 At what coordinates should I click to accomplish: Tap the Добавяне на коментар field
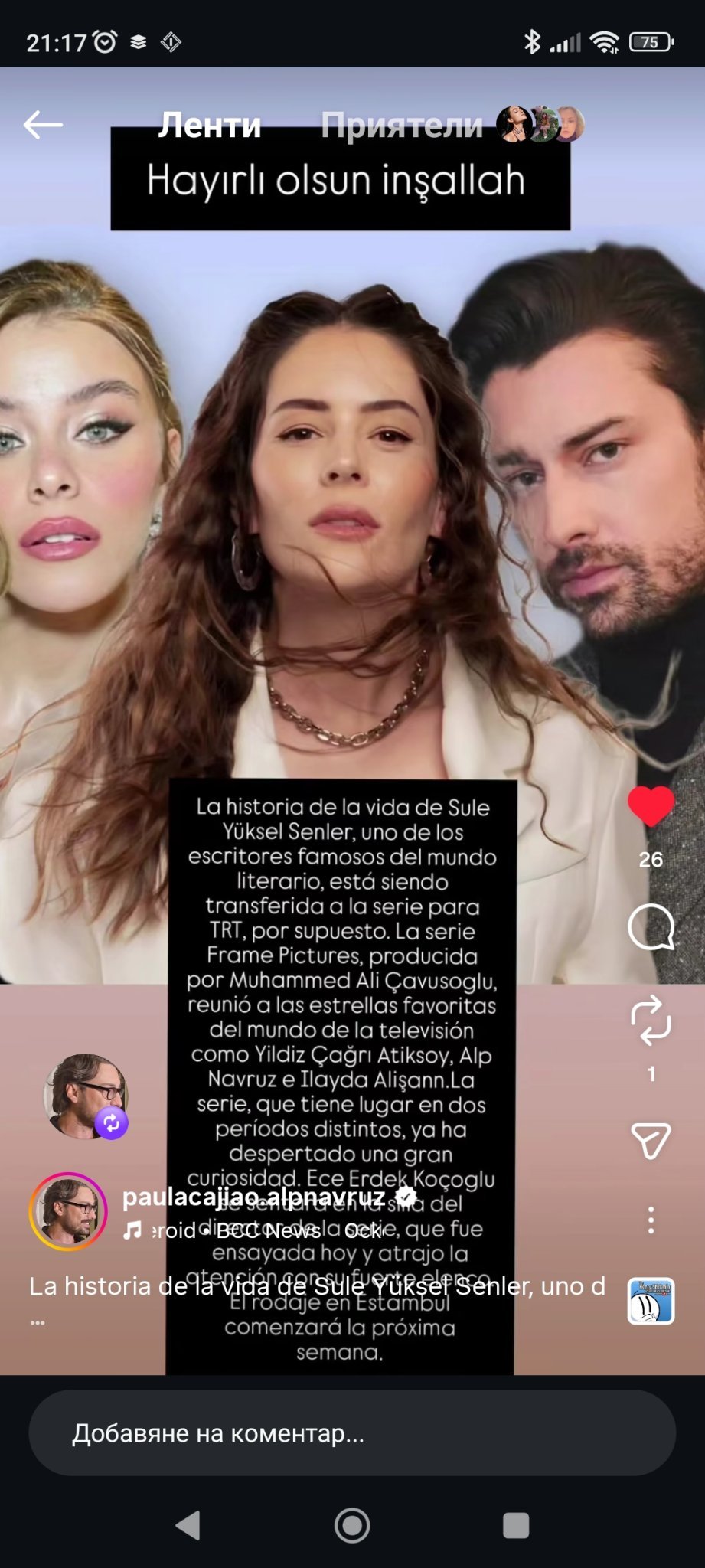click(x=352, y=1433)
